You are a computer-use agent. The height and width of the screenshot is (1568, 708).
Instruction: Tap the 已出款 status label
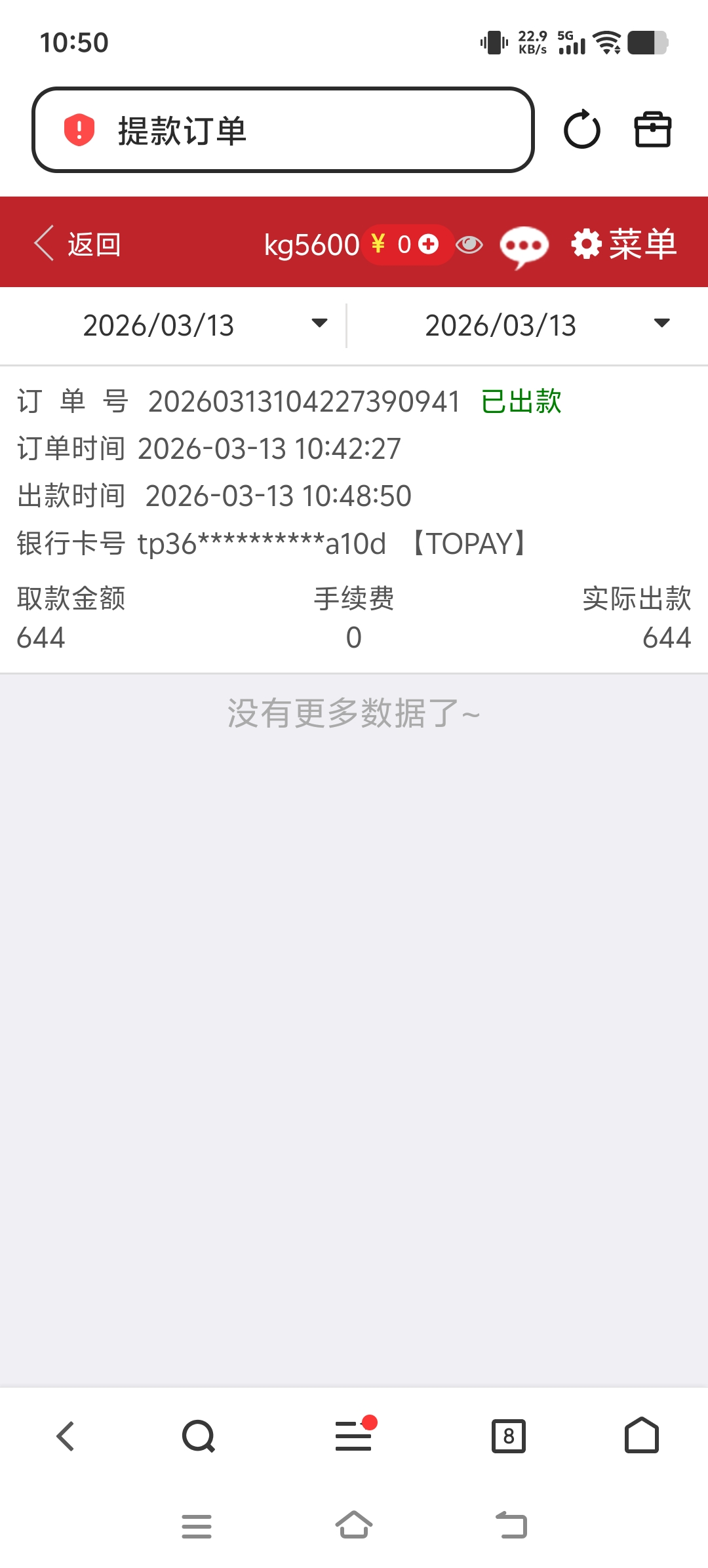521,402
